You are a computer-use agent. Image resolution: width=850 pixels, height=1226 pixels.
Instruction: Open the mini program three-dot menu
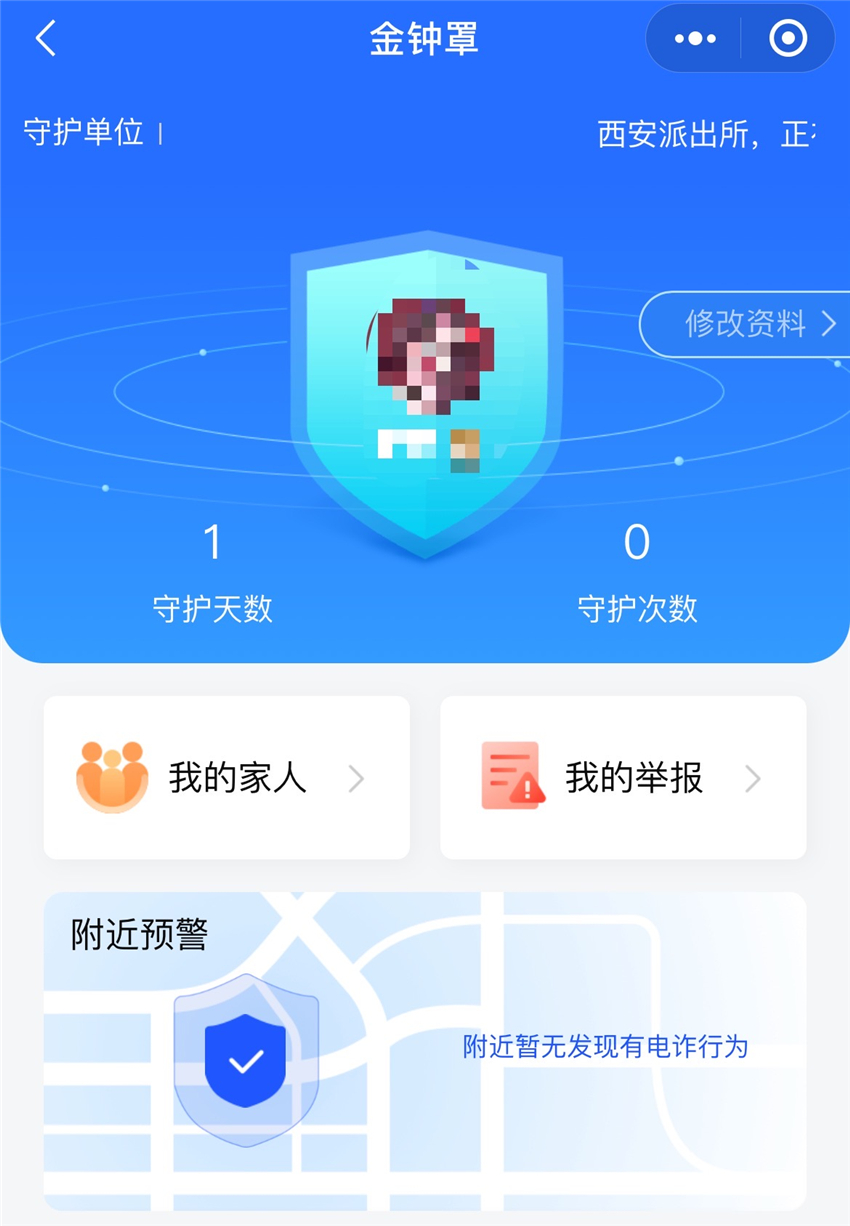click(x=695, y=39)
